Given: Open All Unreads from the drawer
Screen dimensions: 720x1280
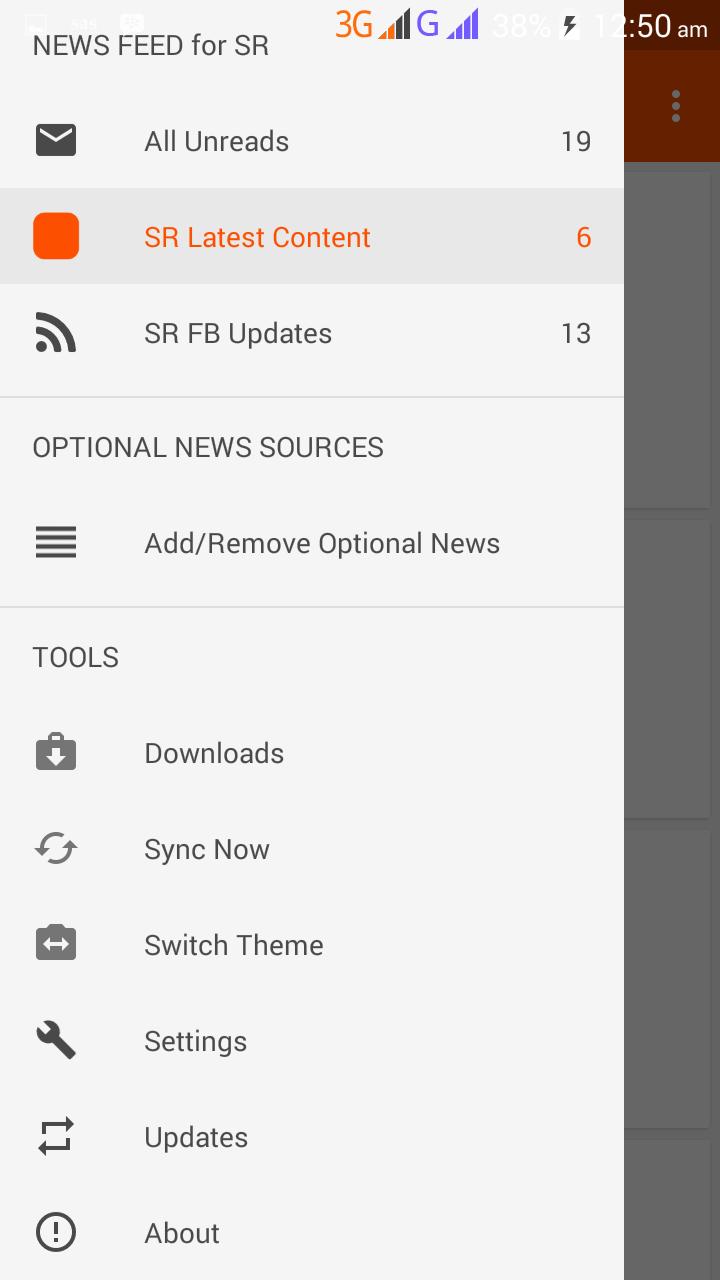Looking at the screenshot, I should [216, 140].
